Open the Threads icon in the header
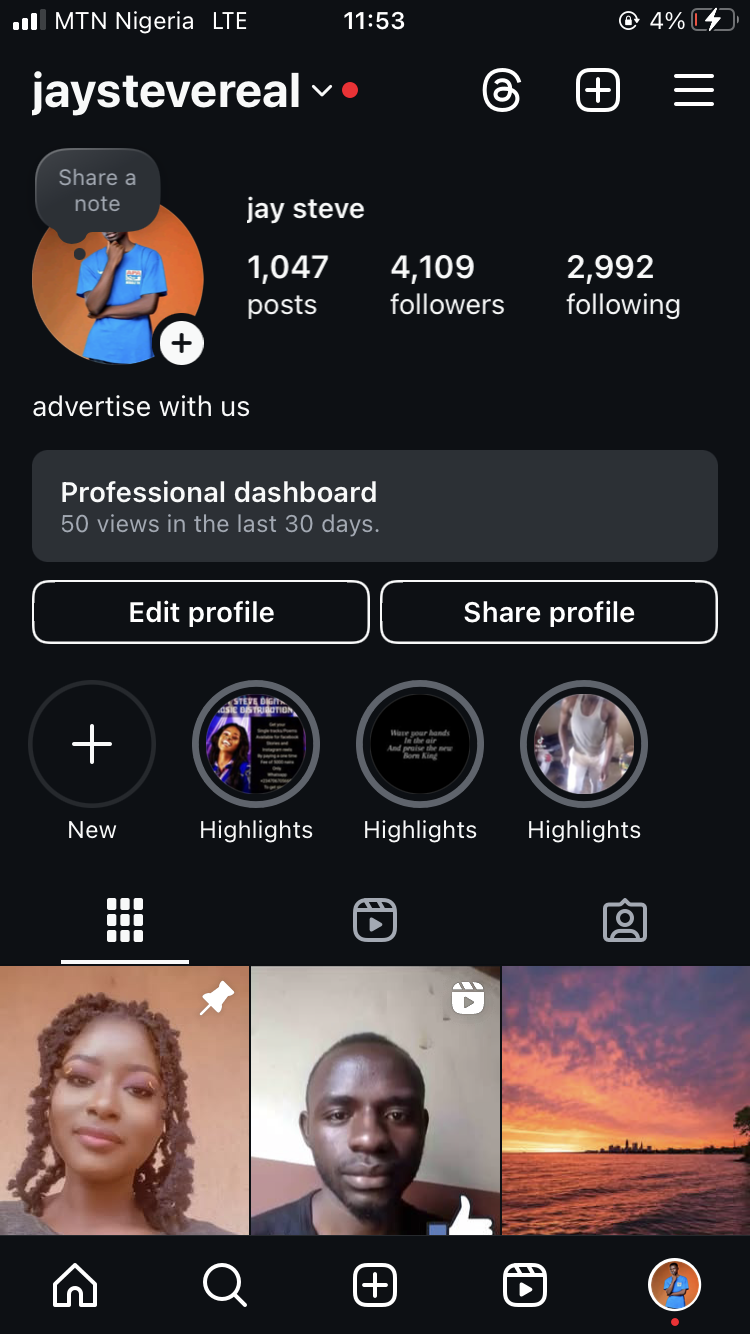Image resolution: width=750 pixels, height=1334 pixels. pyautogui.click(x=502, y=91)
